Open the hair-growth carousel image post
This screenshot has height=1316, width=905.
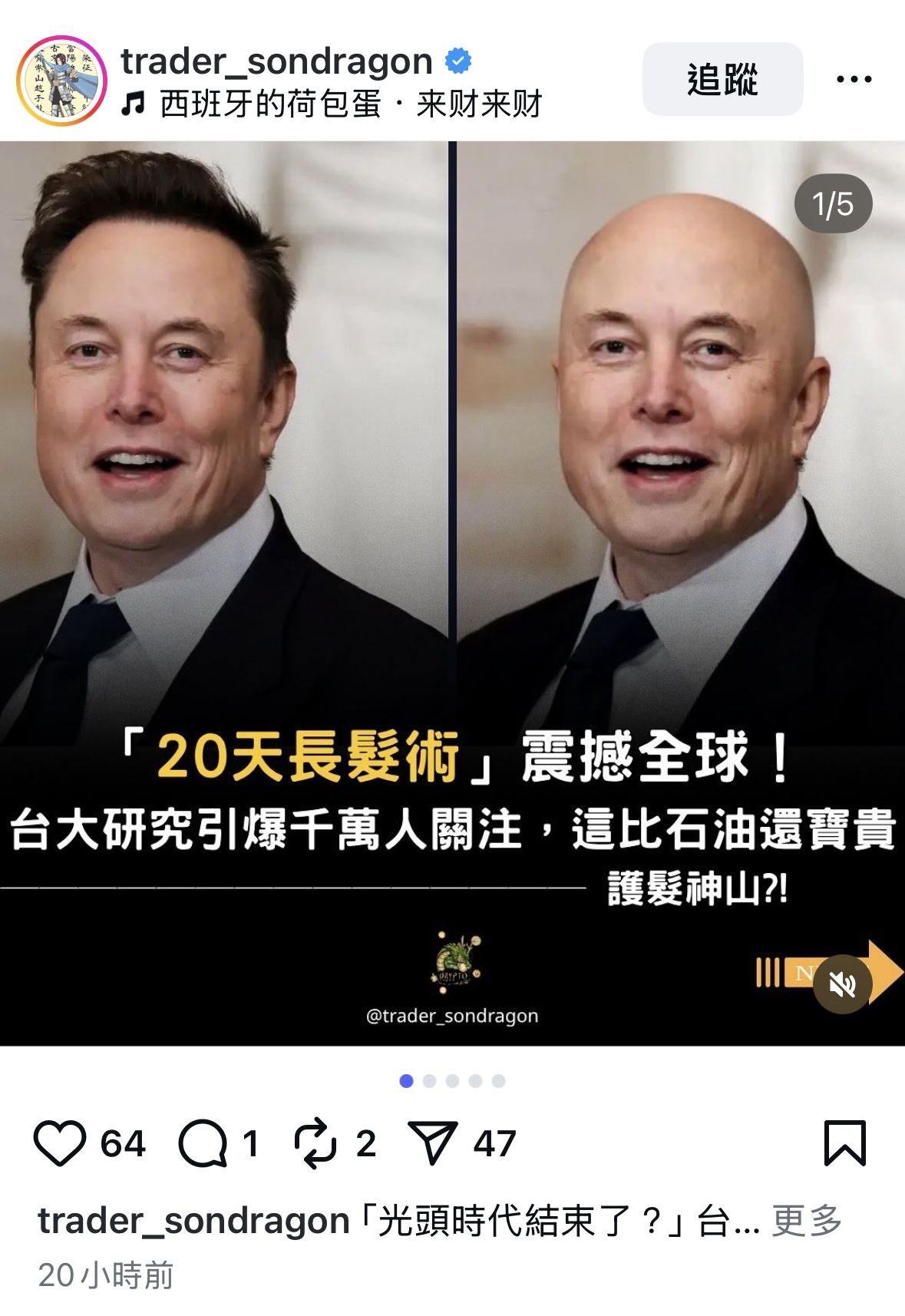[x=452, y=594]
